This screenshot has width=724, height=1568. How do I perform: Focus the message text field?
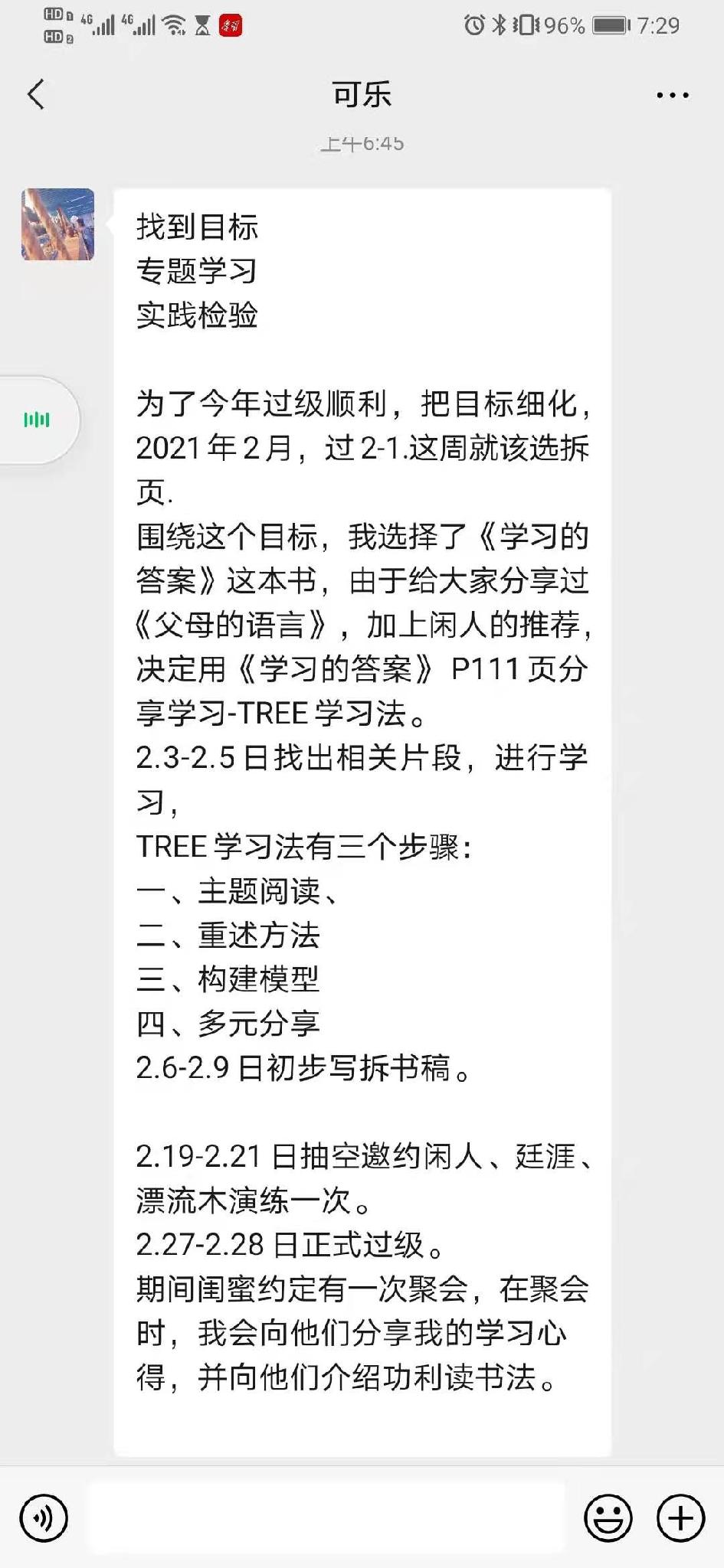(326, 1517)
